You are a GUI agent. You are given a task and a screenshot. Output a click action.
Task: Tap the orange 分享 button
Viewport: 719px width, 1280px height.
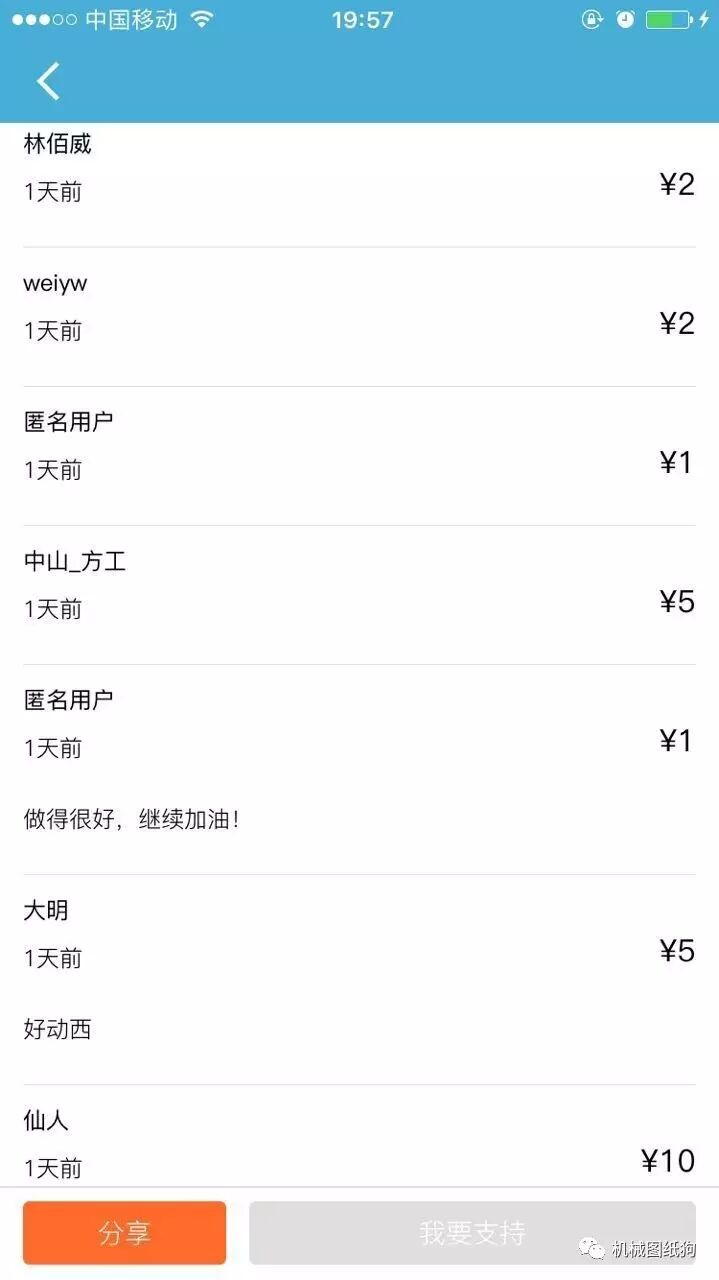pos(125,1232)
